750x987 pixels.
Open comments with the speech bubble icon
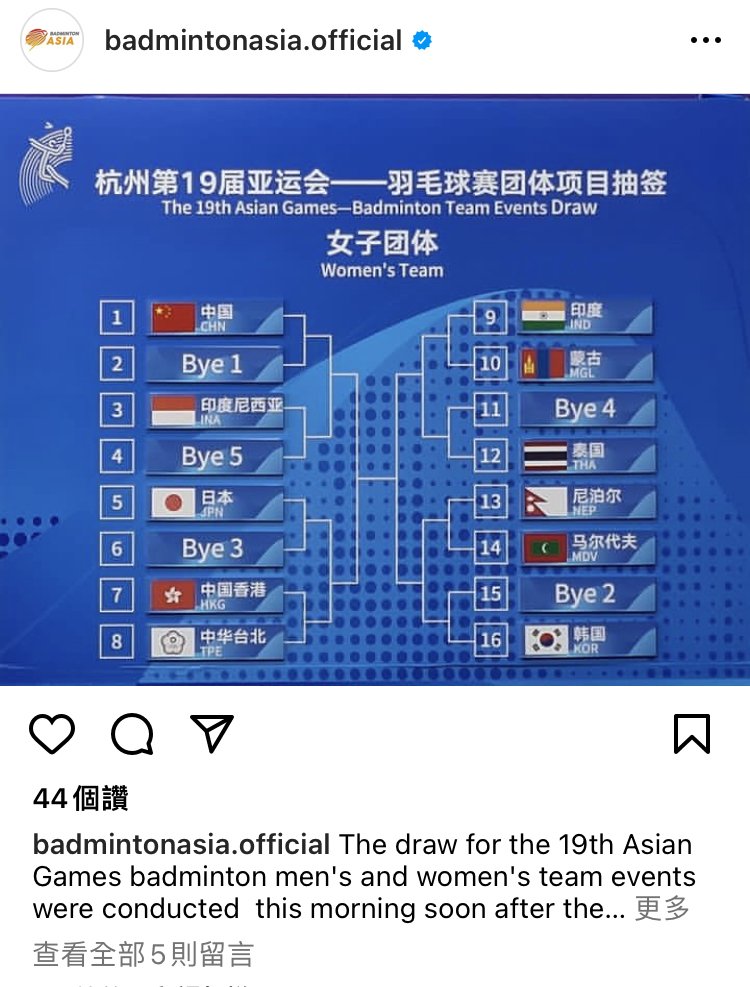tap(132, 734)
